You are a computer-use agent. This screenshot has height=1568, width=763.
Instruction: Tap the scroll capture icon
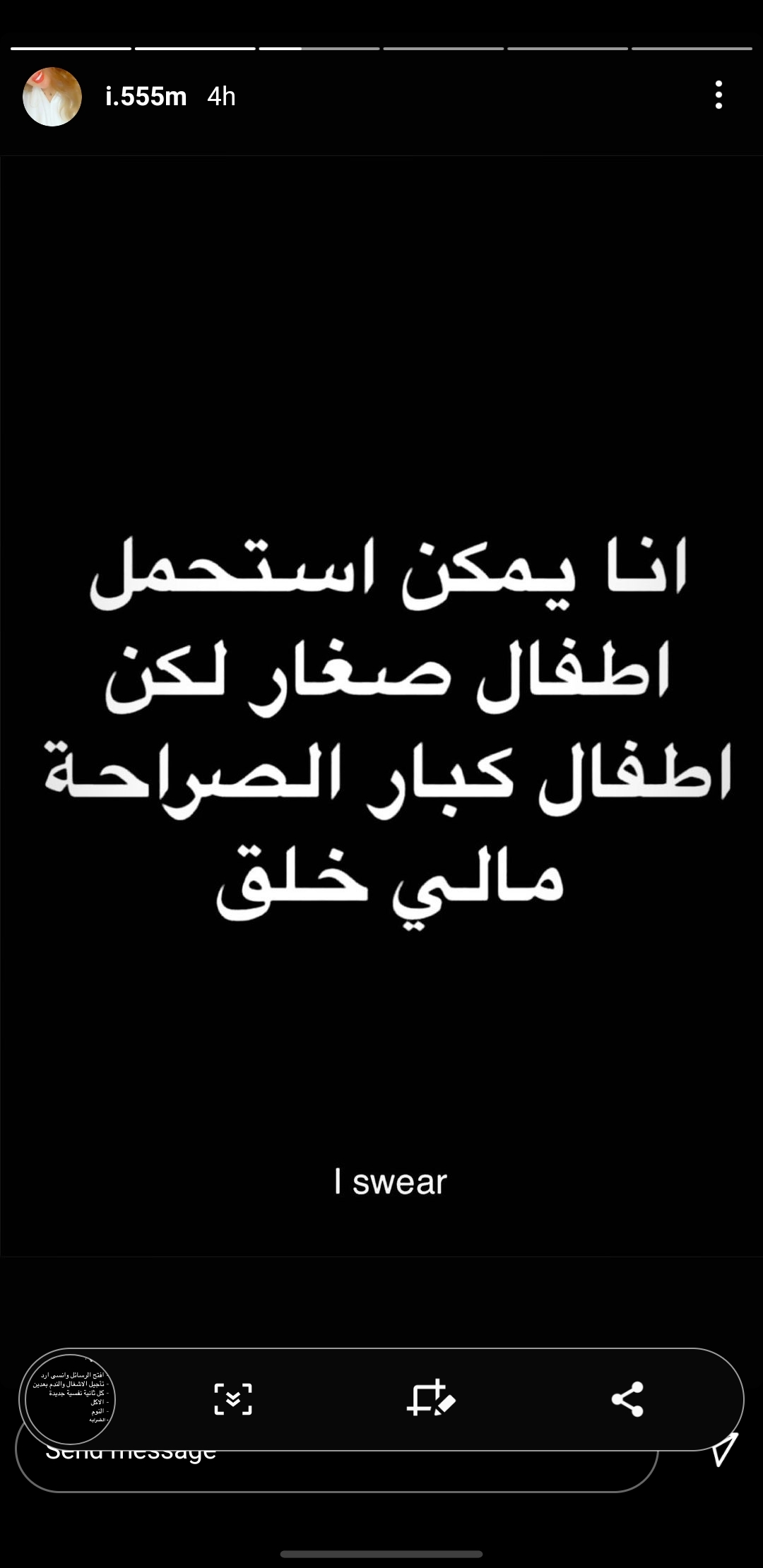click(x=233, y=1399)
